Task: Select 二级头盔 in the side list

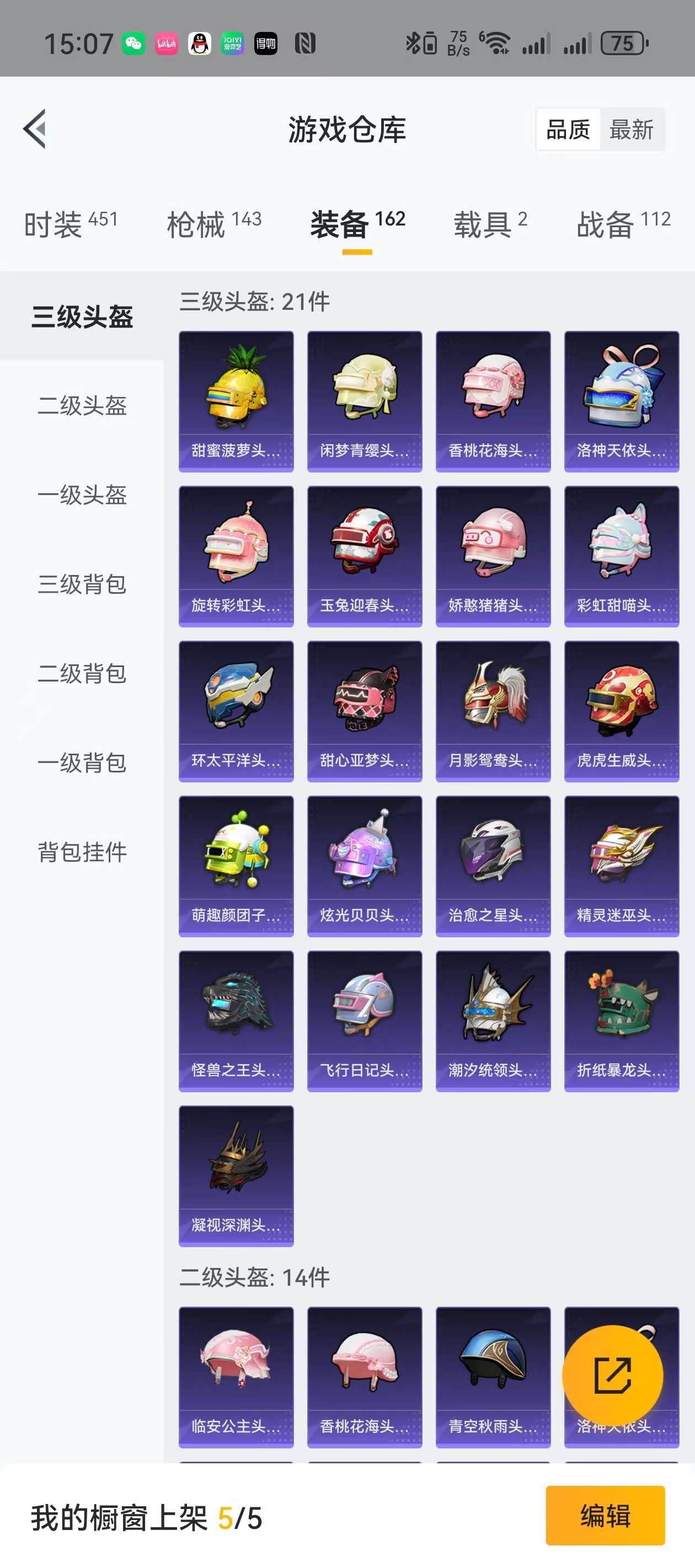Action: pos(82,405)
